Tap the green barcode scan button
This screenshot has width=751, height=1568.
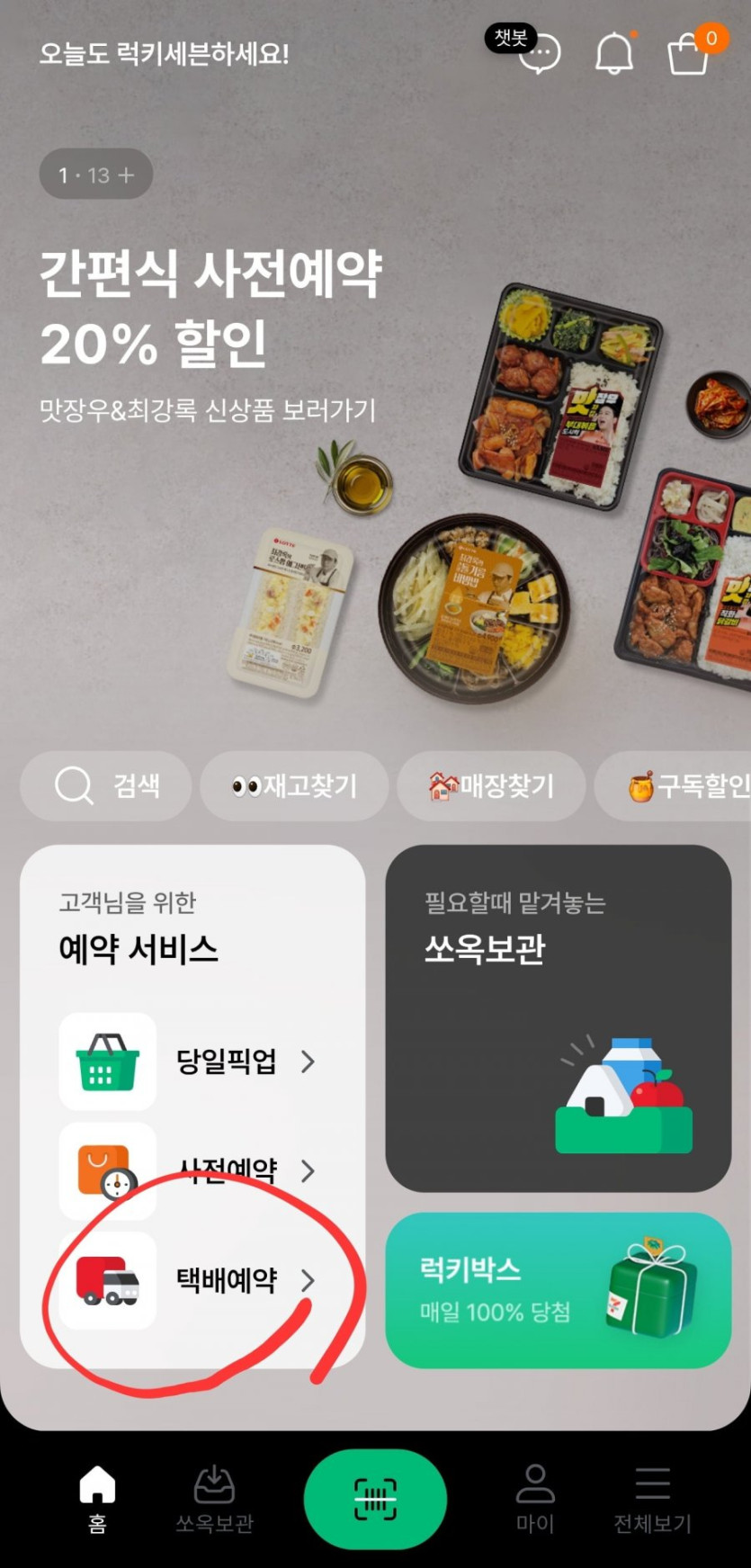coord(375,1499)
